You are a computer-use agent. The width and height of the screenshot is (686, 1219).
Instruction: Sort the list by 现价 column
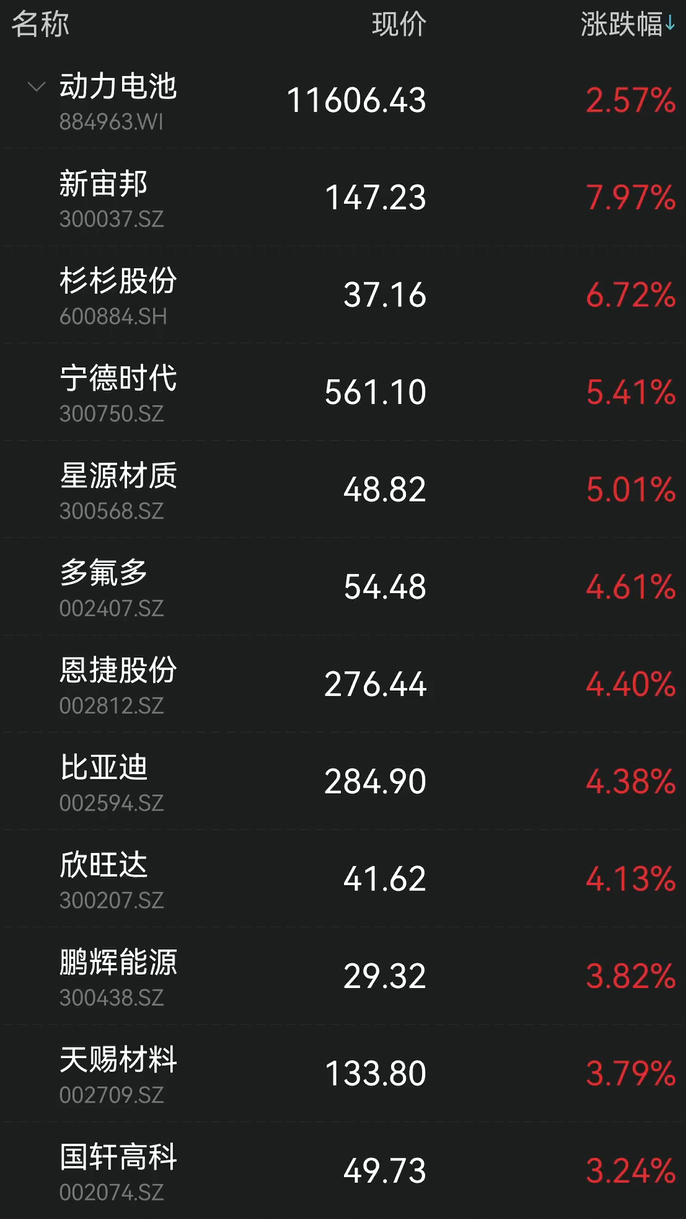tap(399, 25)
